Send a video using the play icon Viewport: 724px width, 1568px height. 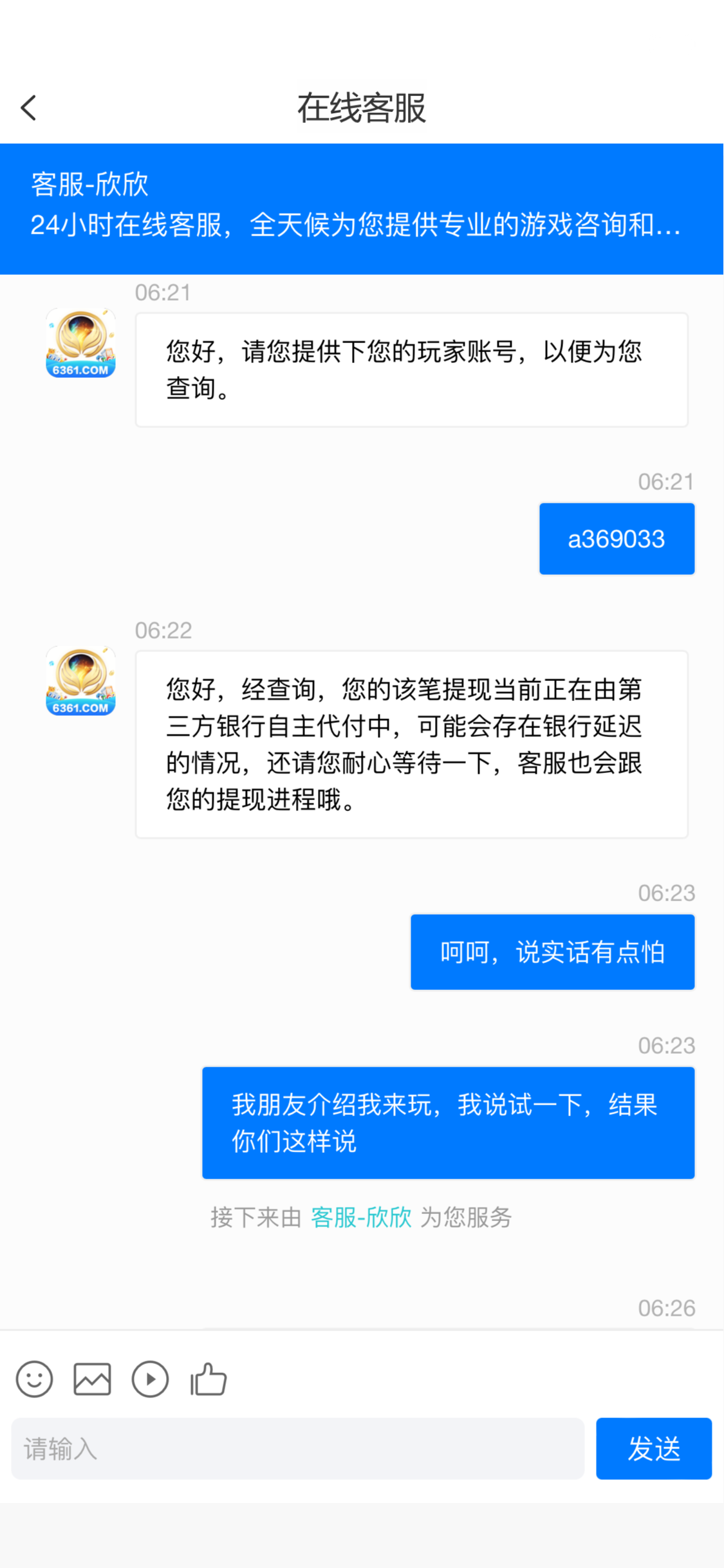click(150, 1379)
